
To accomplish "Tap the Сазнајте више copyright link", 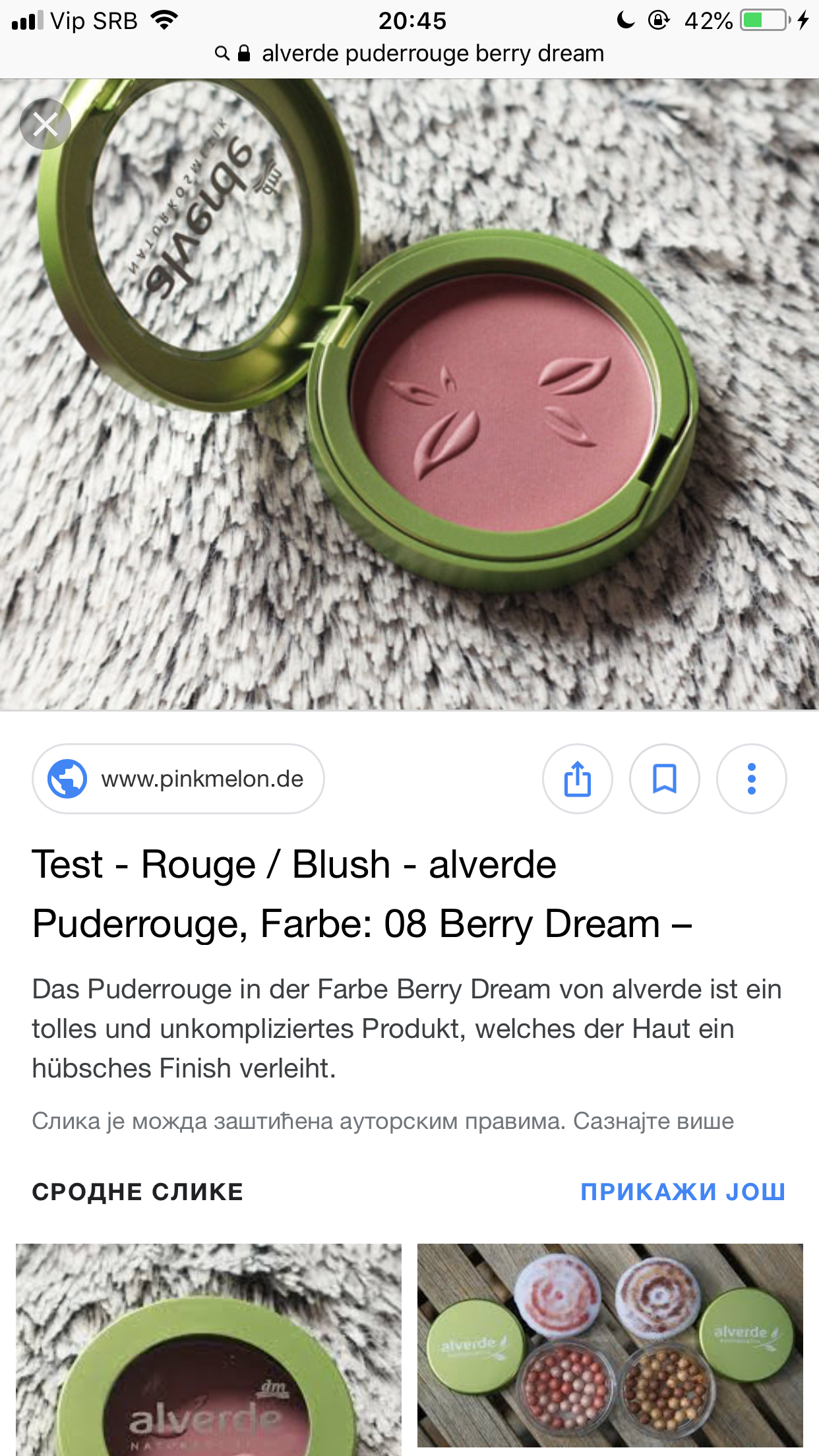I will tap(653, 1121).
